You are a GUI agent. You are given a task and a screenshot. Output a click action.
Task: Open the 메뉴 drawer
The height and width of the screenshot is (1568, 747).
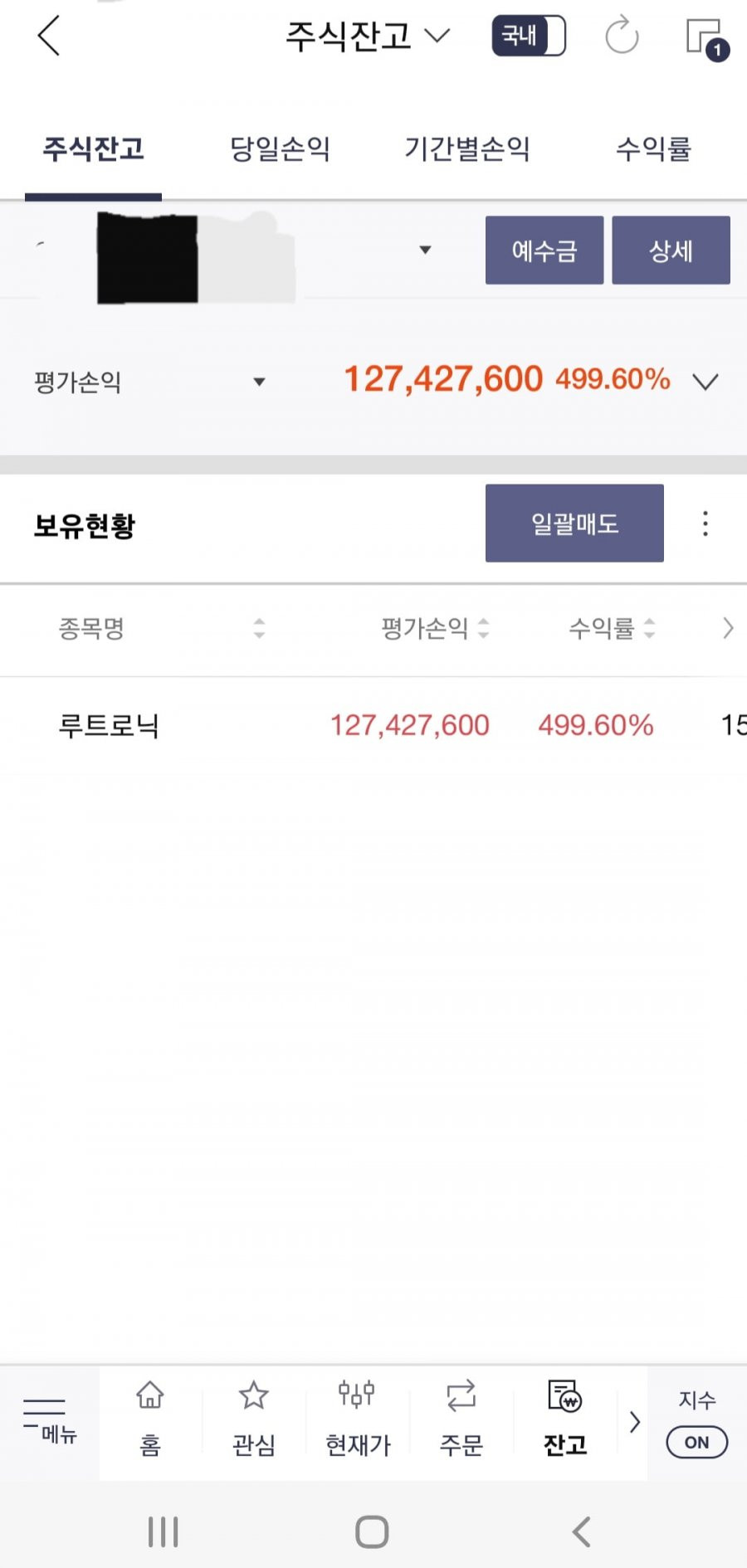(50, 1423)
